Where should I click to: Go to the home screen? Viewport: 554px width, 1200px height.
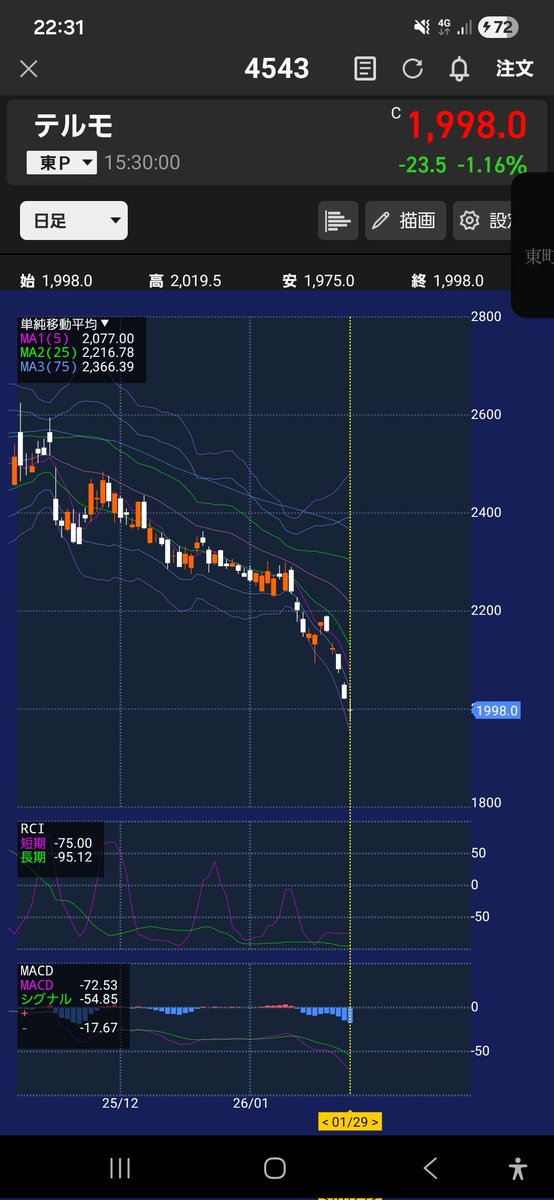point(275,1167)
